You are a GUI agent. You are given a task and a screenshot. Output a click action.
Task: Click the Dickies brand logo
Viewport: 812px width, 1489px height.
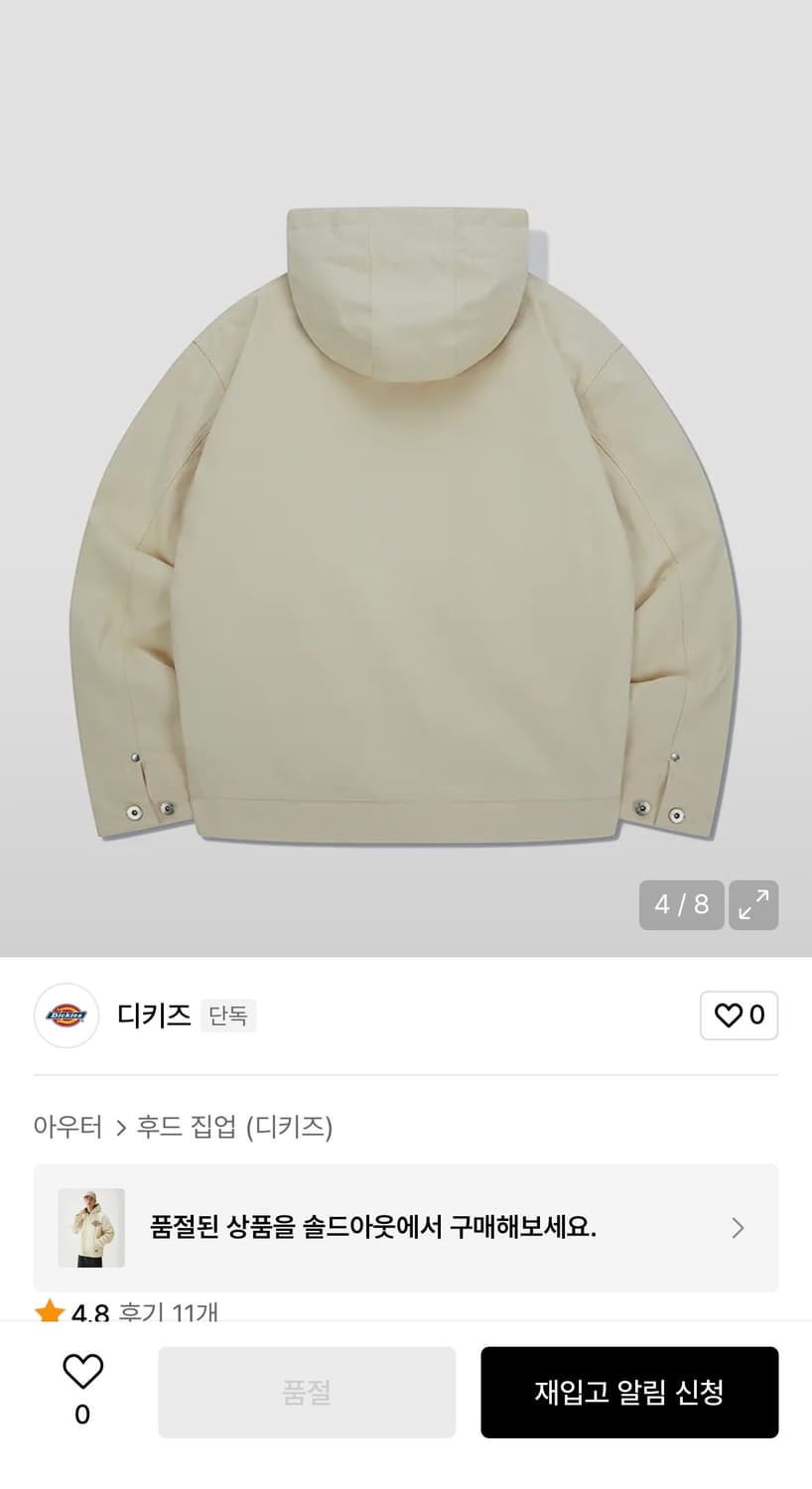click(66, 1015)
